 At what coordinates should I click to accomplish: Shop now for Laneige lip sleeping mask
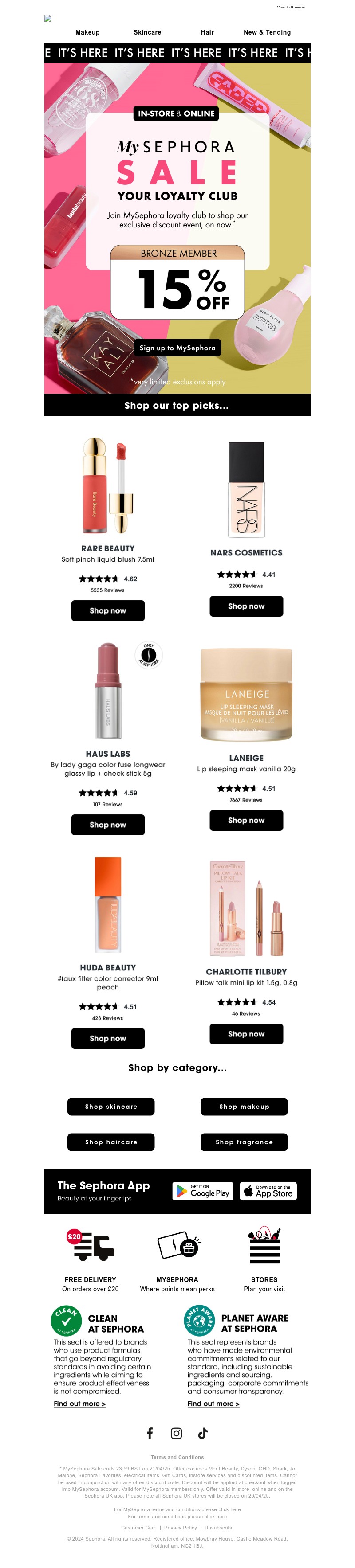coord(246,821)
